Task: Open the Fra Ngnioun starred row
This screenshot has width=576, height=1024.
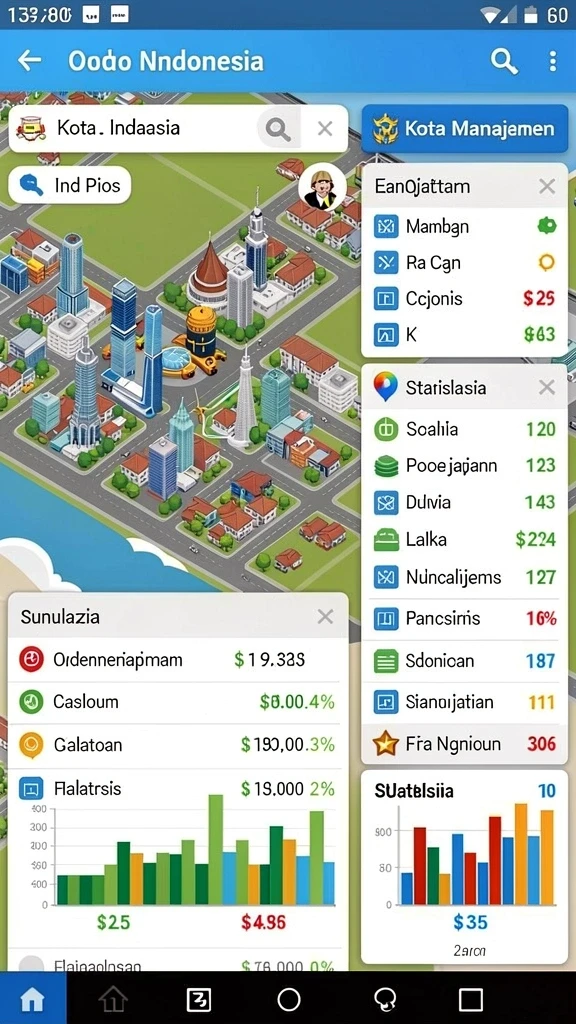Action: pos(464,743)
